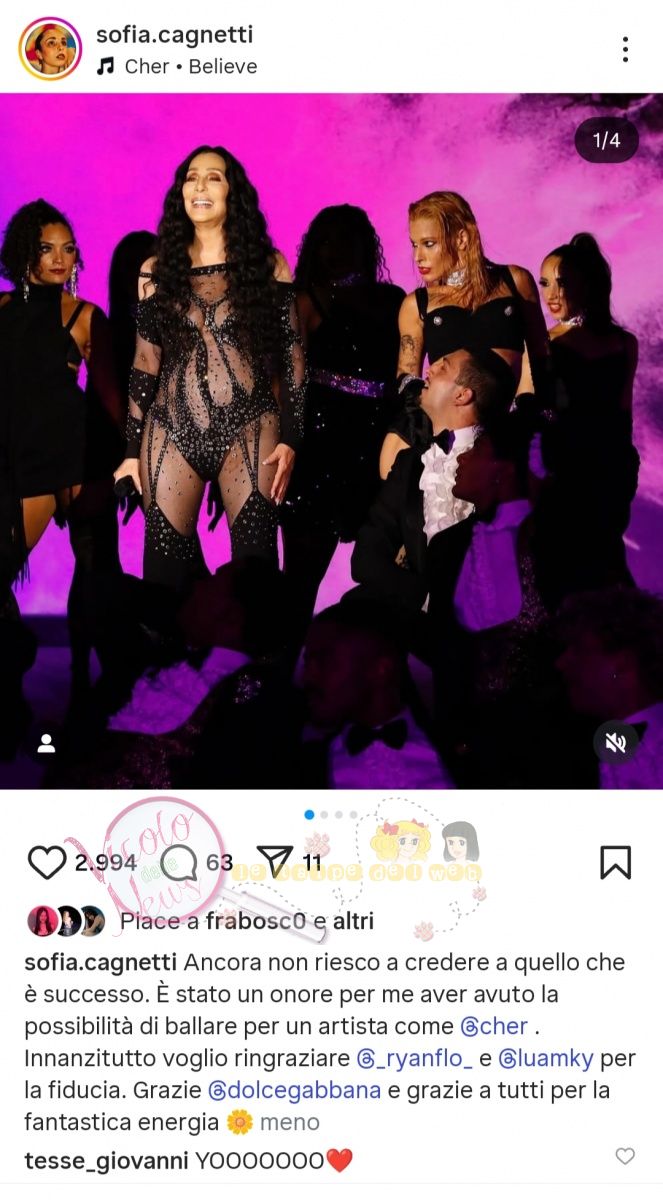Image resolution: width=663 pixels, height=1200 pixels.
Task: Show tagged people in the photo
Action: pos(46,743)
